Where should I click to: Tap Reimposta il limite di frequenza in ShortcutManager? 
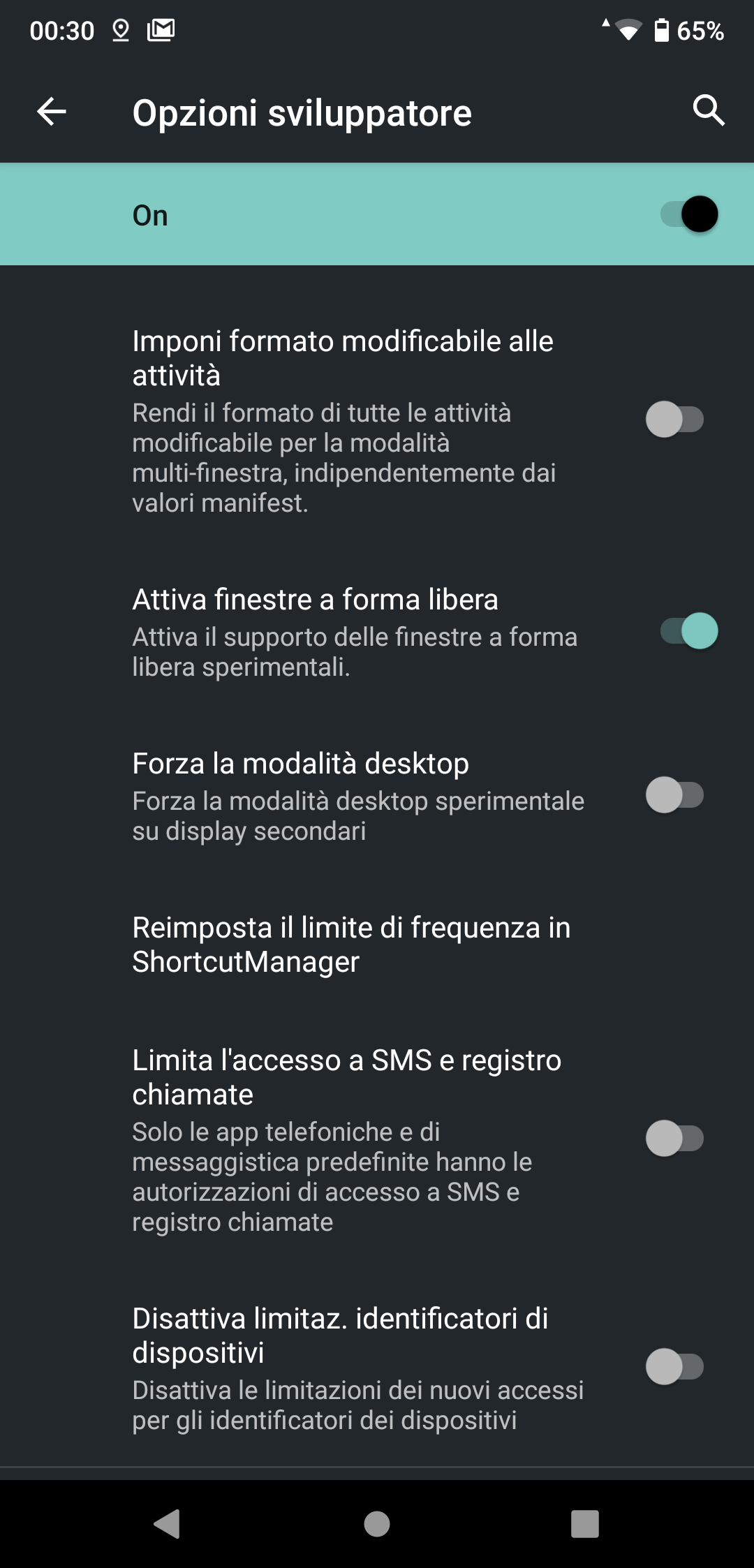coord(377,945)
